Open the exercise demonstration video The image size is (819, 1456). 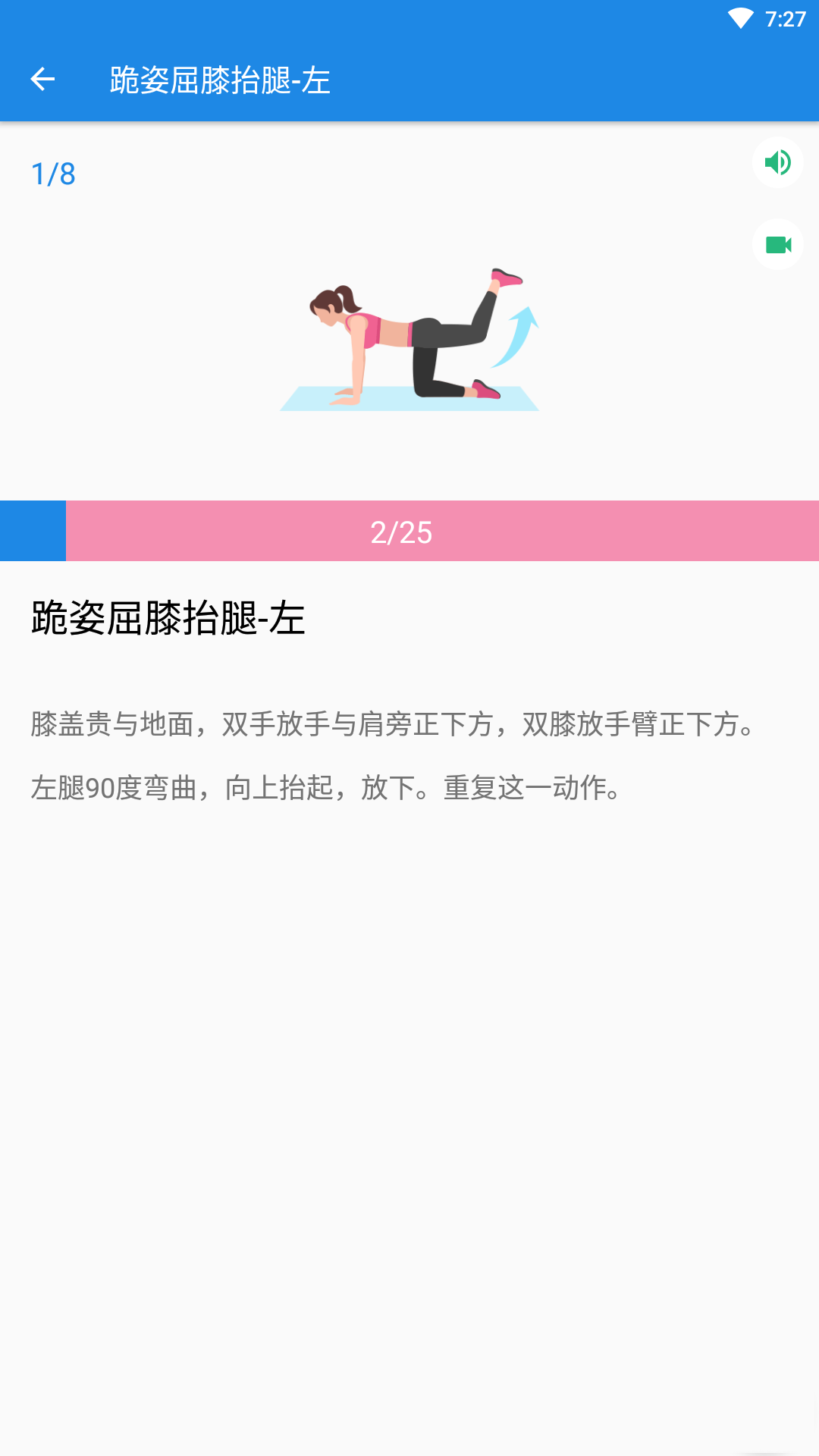pyautogui.click(x=777, y=244)
